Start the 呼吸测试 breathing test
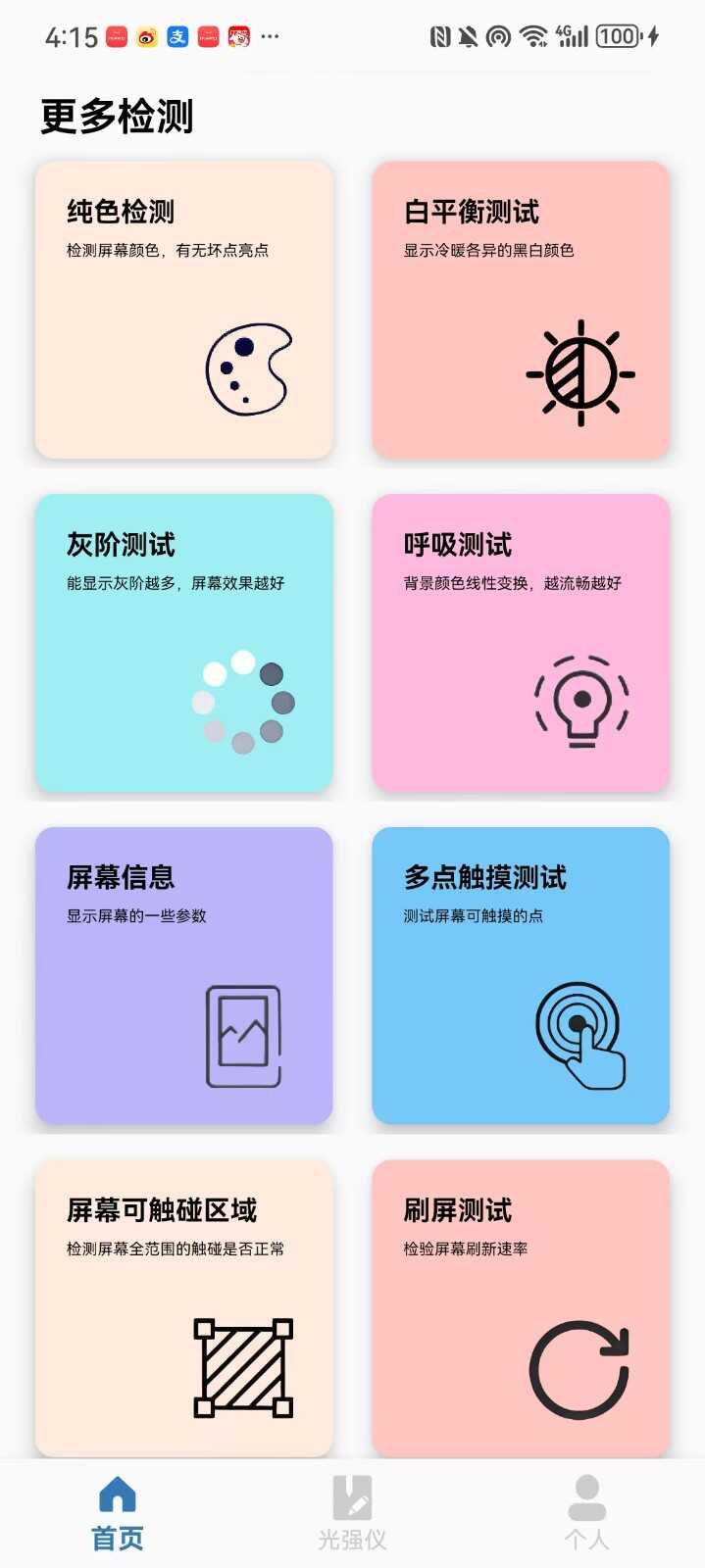Screen dimensions: 705x1568 (x=521, y=643)
